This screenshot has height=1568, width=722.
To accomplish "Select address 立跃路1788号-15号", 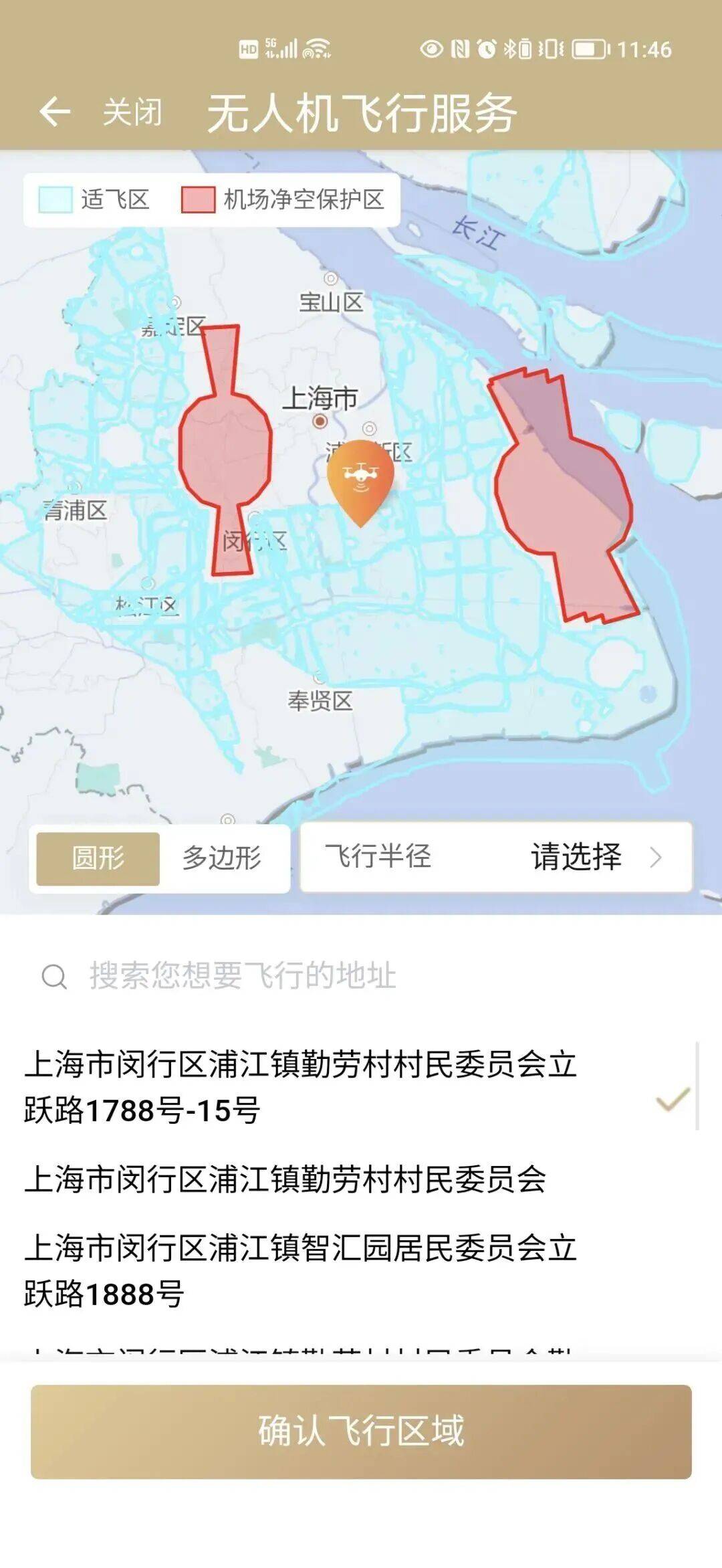I will [301, 1086].
